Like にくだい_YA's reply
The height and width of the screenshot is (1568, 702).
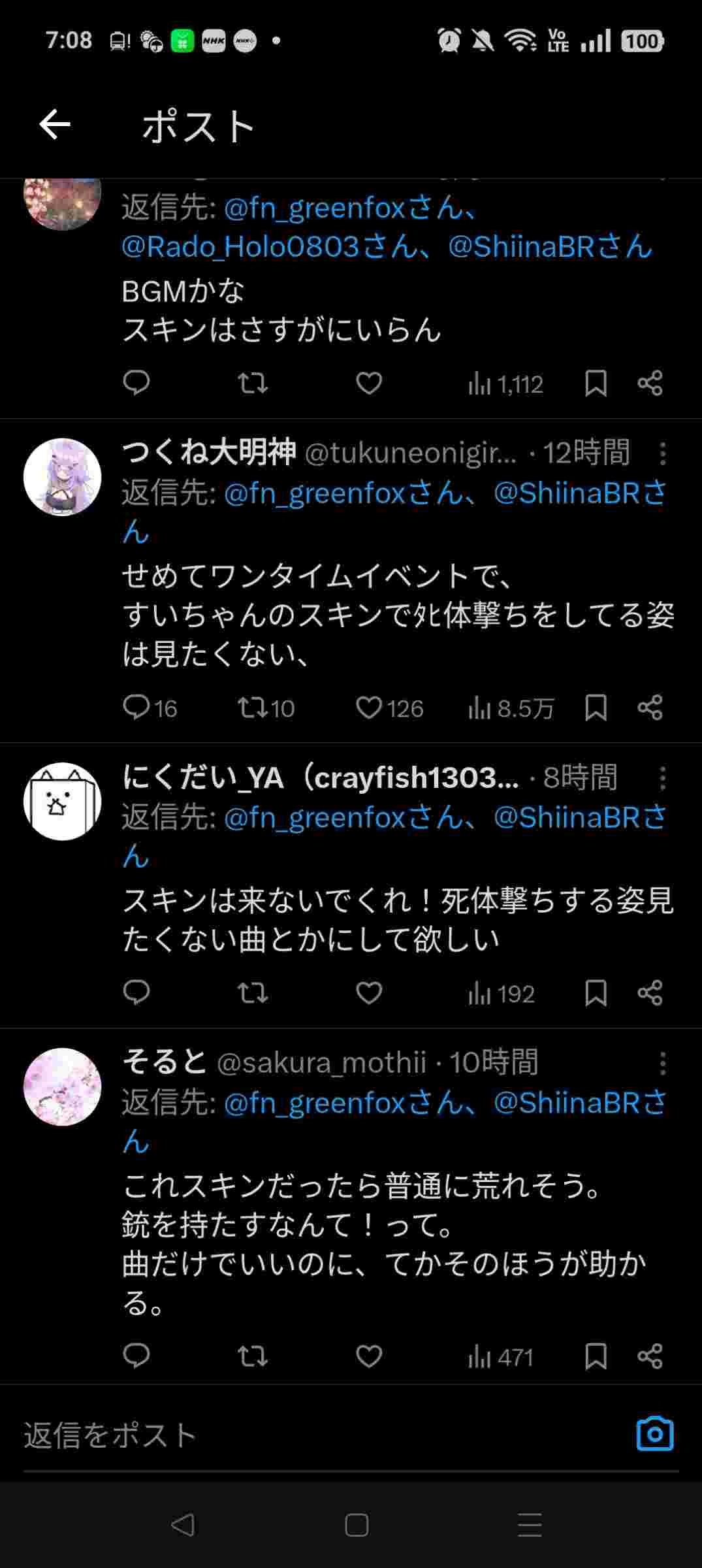point(369,993)
